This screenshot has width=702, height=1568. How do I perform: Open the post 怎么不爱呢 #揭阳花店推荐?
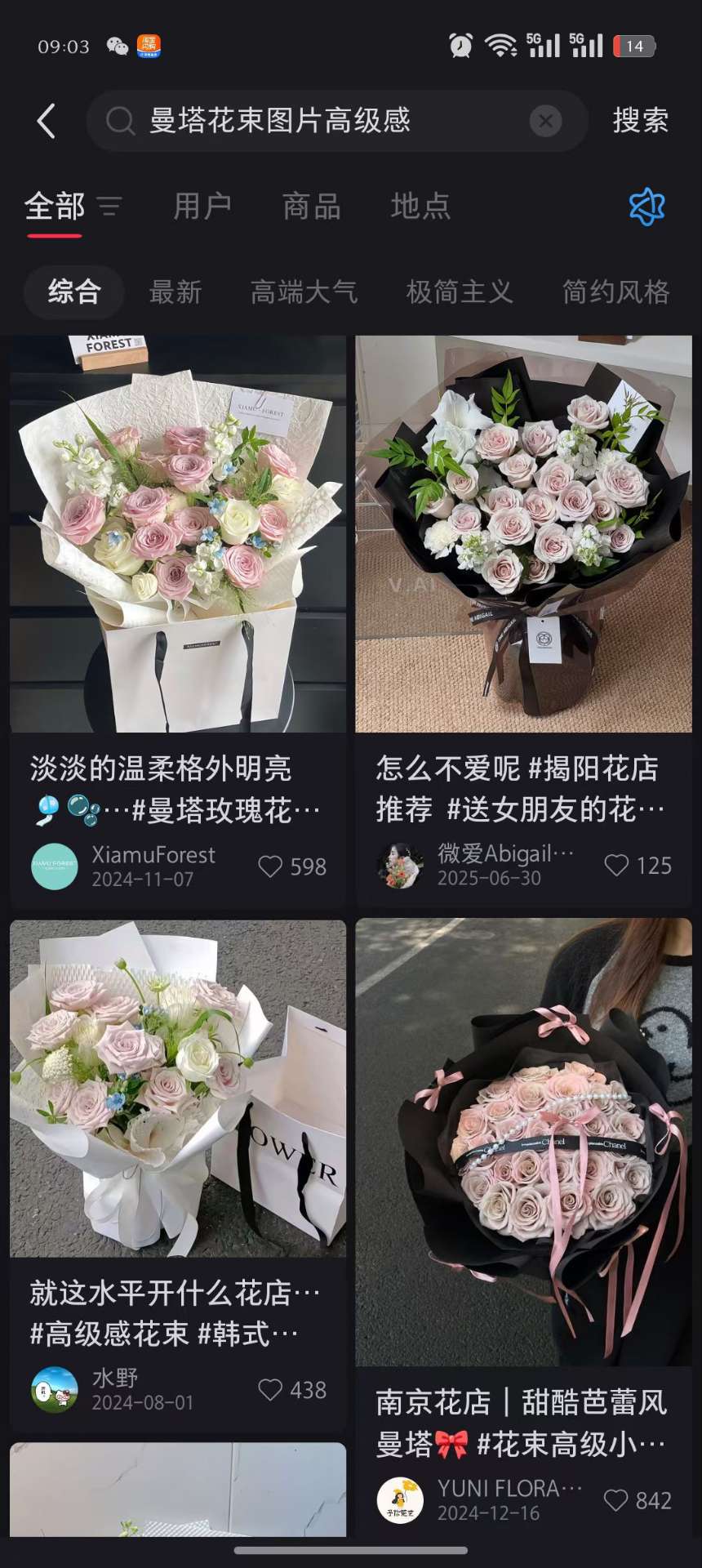coord(523,534)
